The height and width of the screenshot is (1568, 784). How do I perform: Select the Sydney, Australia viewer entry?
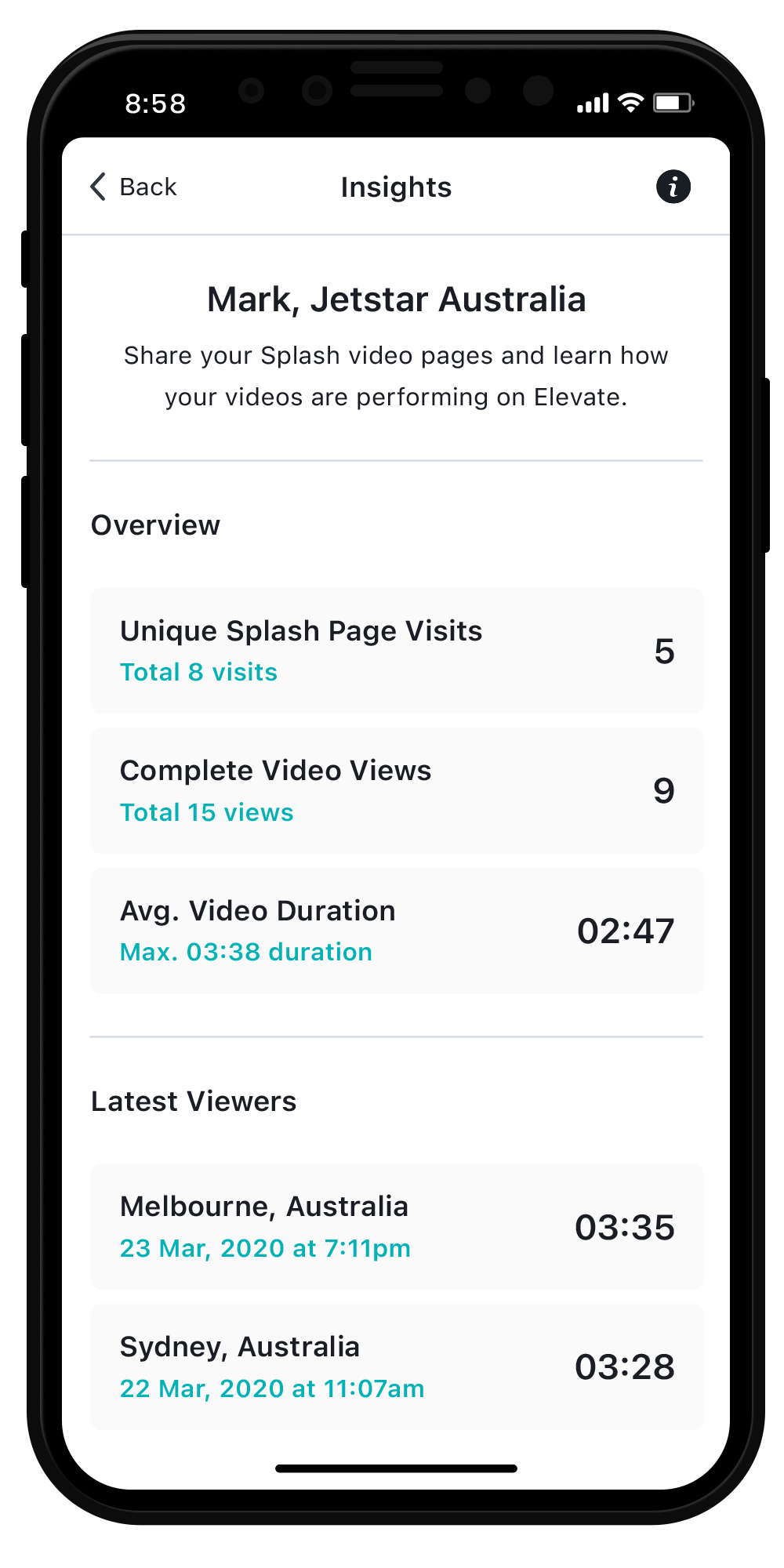[397, 1367]
